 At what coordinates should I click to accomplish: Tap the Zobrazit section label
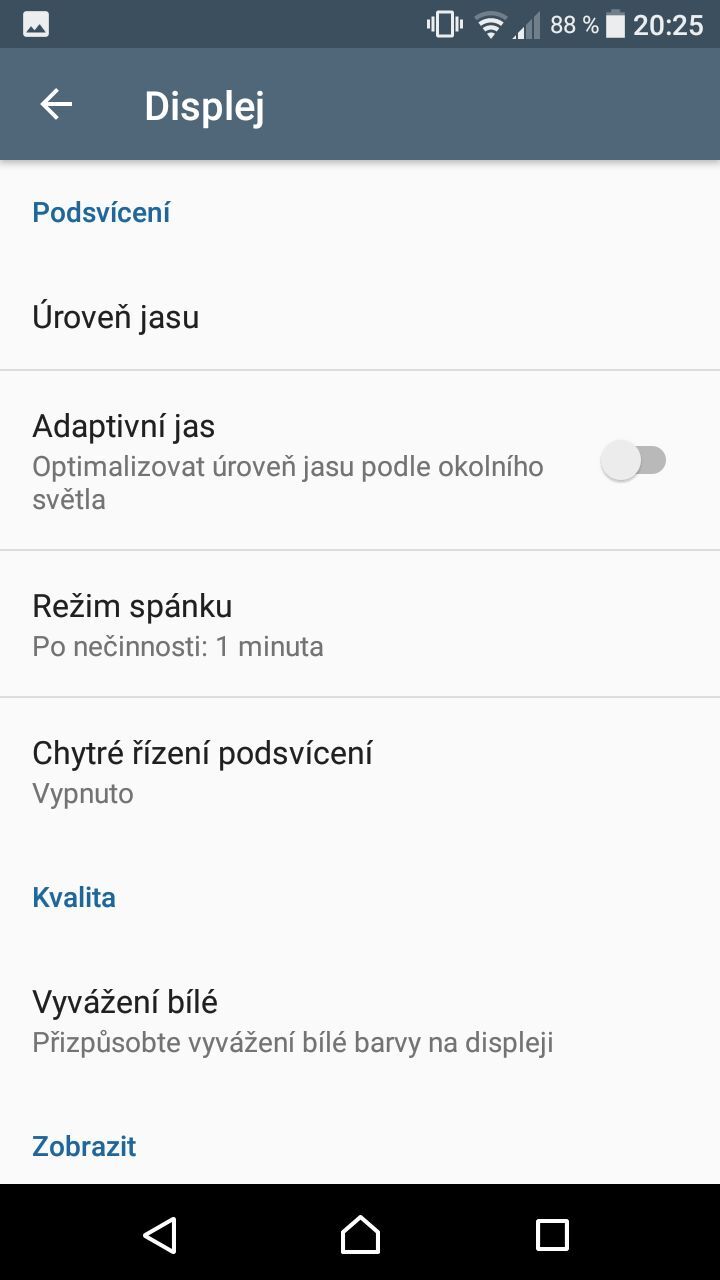84,1146
